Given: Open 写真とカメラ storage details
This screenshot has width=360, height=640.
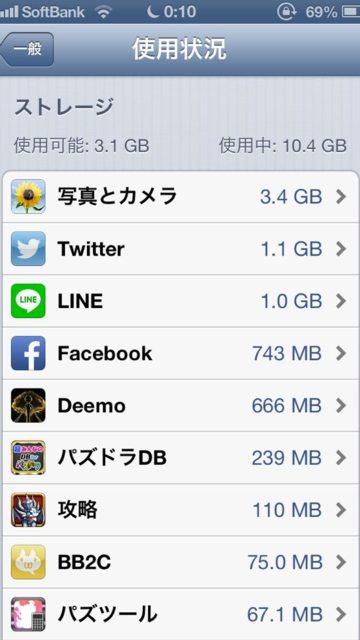Looking at the screenshot, I should coord(180,197).
